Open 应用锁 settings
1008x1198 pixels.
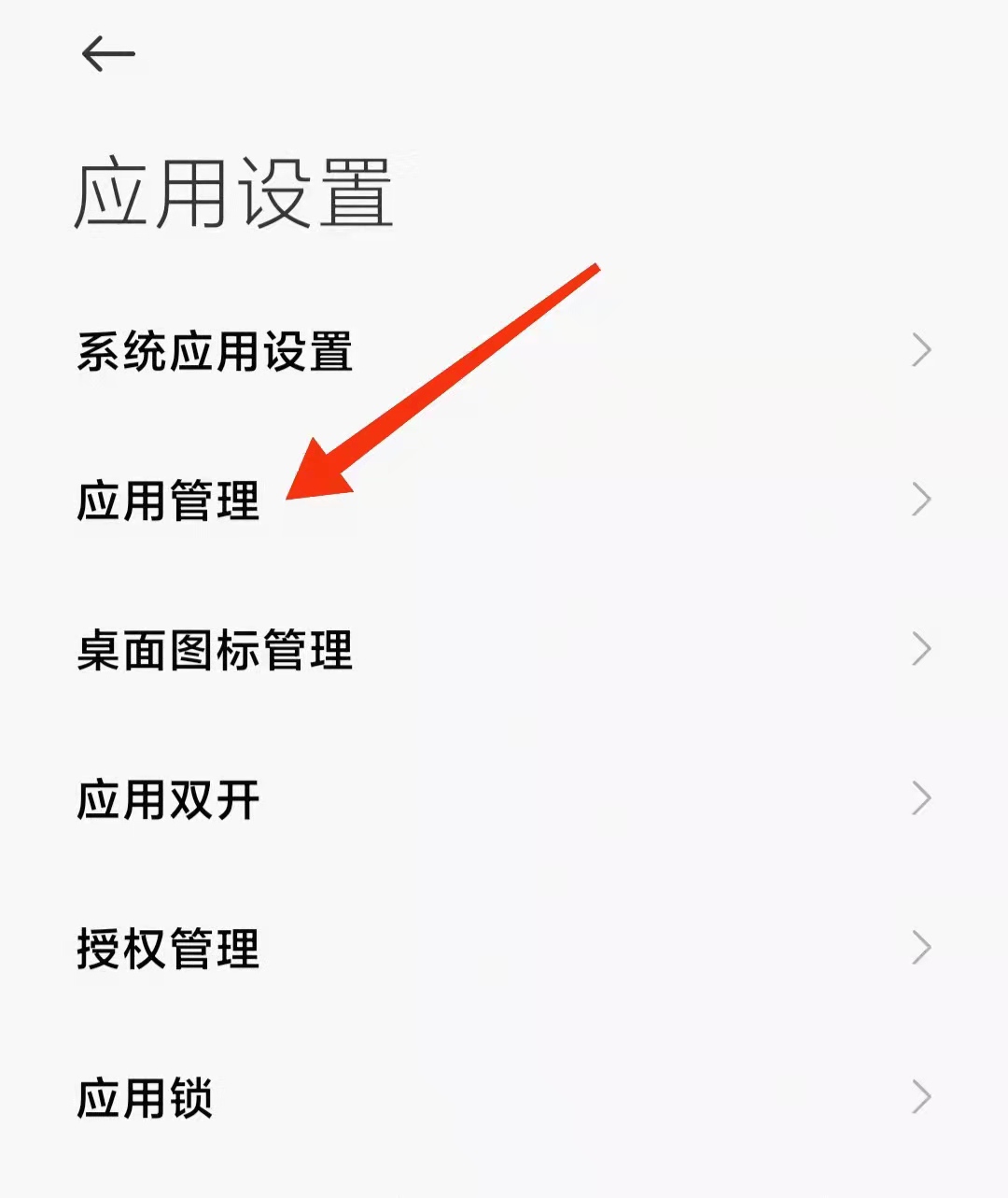145,1097
